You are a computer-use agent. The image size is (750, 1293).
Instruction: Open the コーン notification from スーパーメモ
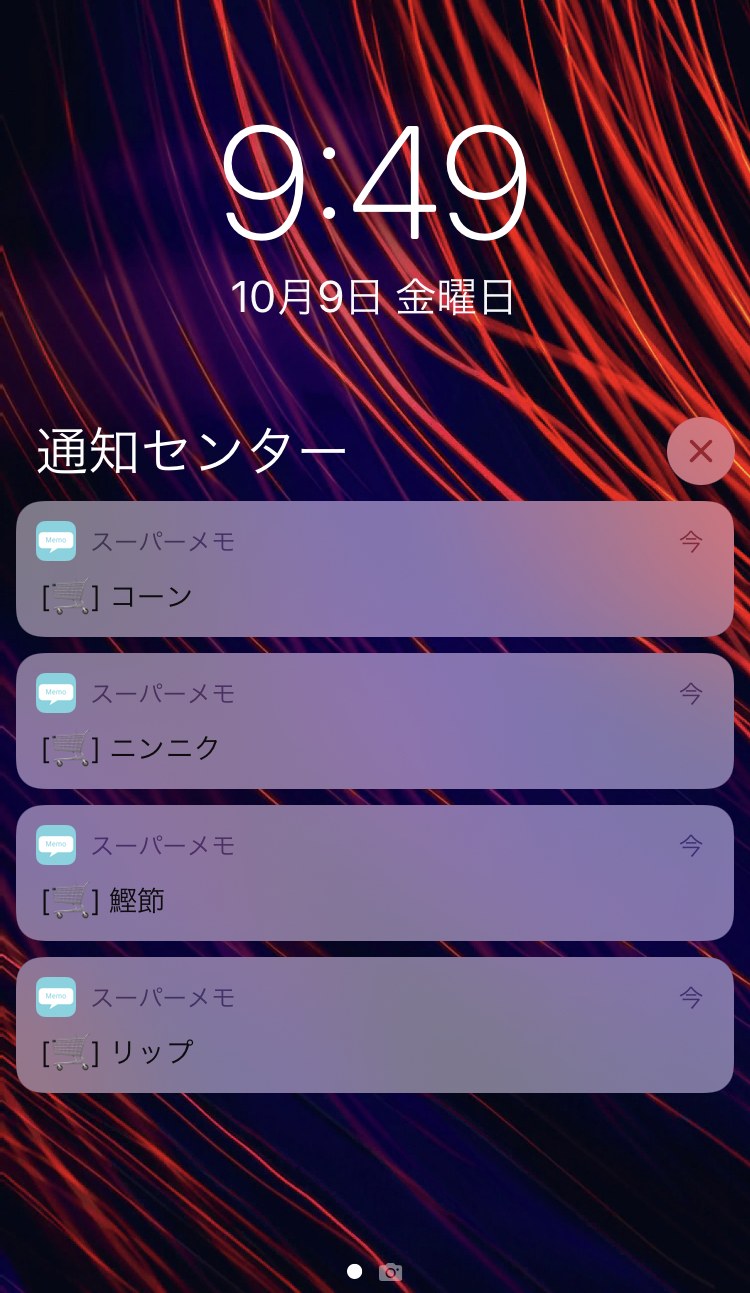pos(375,569)
